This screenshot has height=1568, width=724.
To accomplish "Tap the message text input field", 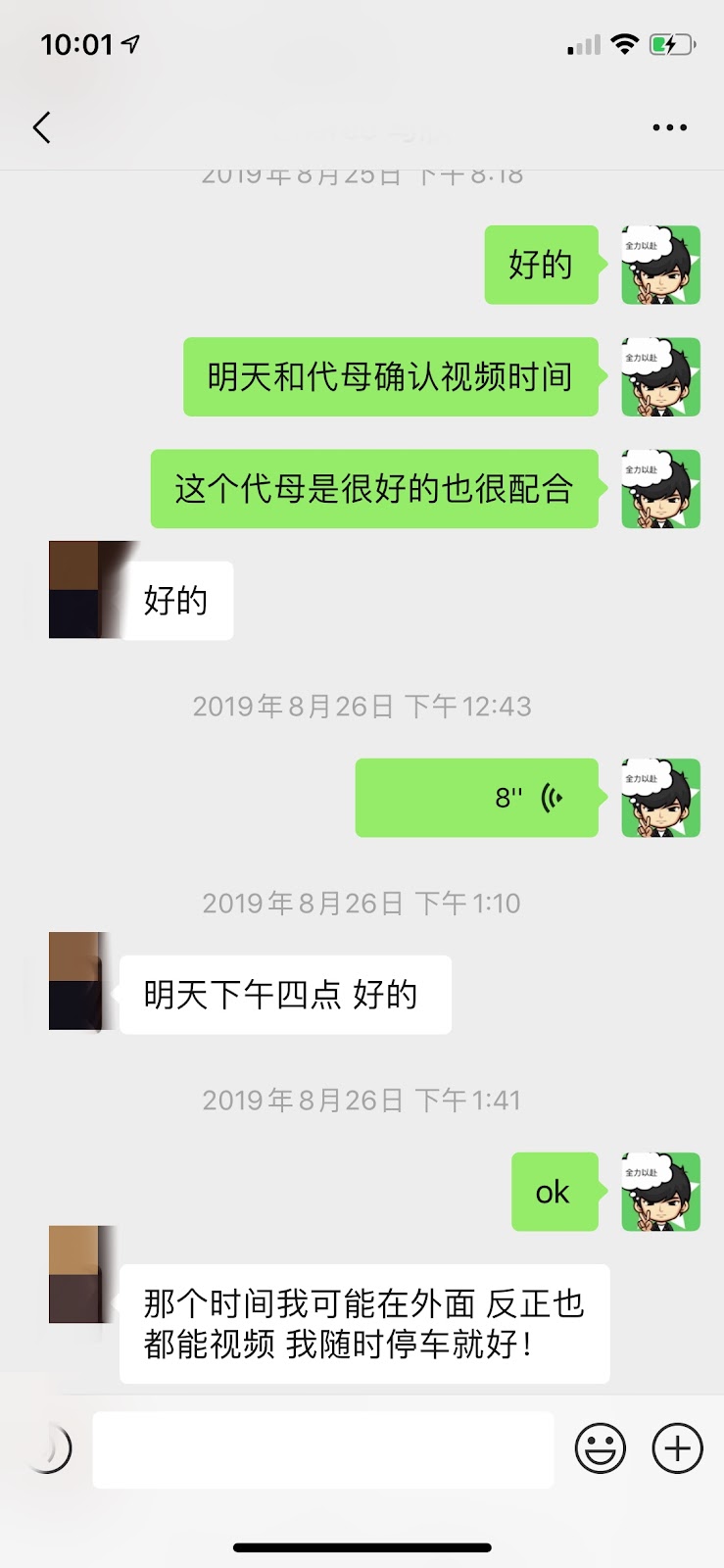I will 323,1449.
